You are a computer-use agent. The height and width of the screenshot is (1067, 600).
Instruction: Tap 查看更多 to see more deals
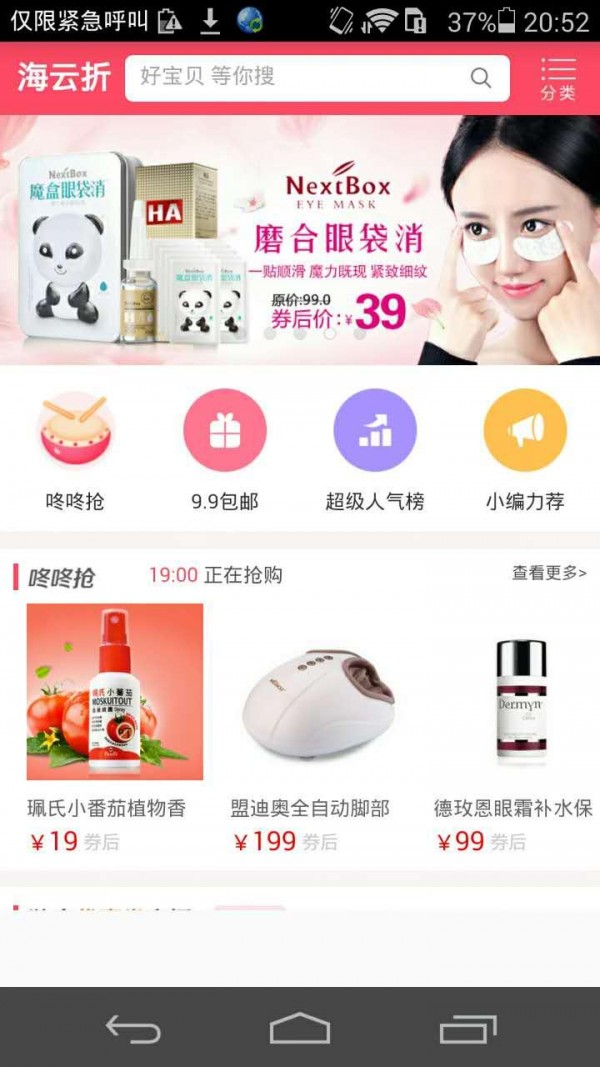[x=549, y=573]
